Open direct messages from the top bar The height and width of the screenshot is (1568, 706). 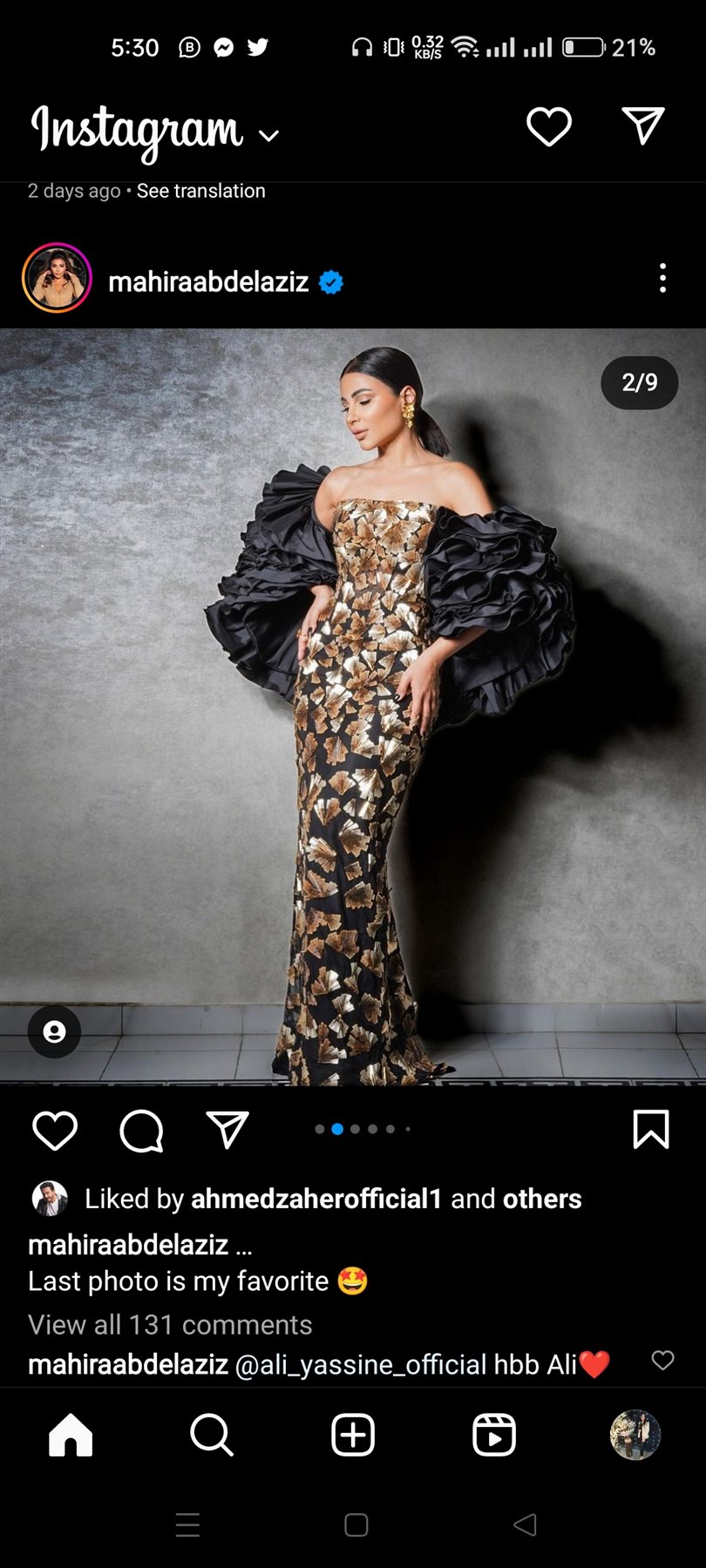click(643, 126)
